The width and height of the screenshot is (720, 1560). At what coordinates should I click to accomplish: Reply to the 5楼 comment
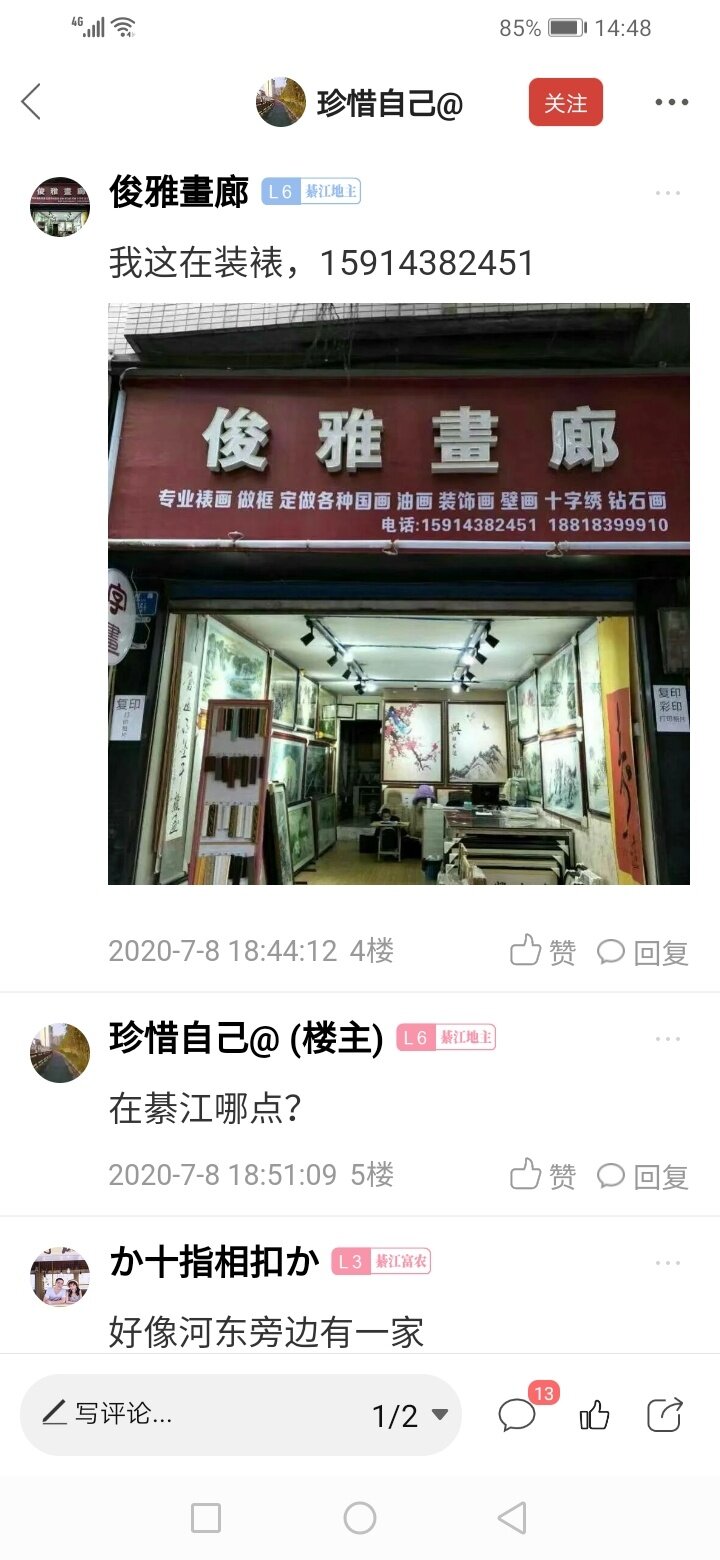pyautogui.click(x=643, y=1175)
